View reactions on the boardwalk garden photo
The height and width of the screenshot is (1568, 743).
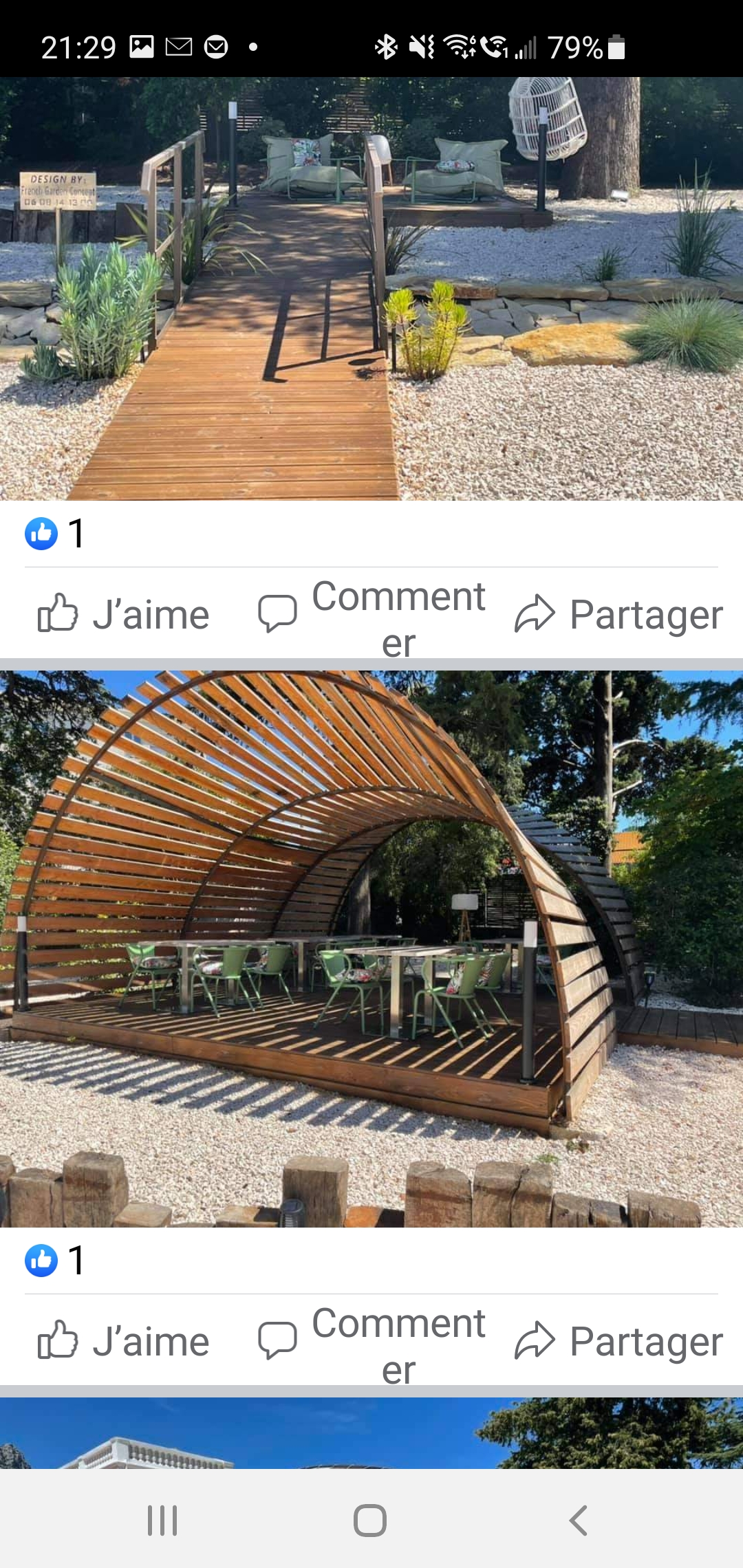(55, 534)
